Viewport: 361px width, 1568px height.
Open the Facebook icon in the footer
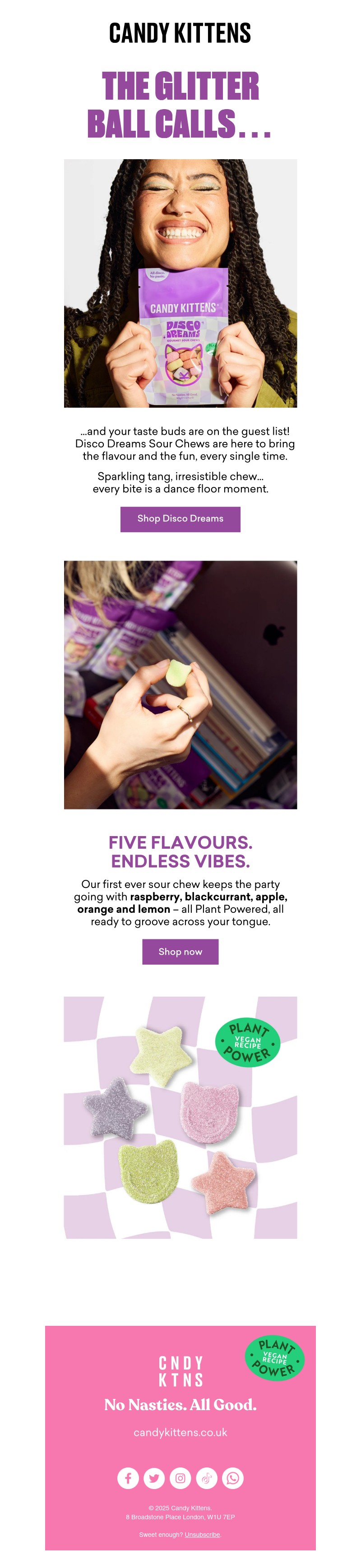pyautogui.click(x=128, y=1478)
